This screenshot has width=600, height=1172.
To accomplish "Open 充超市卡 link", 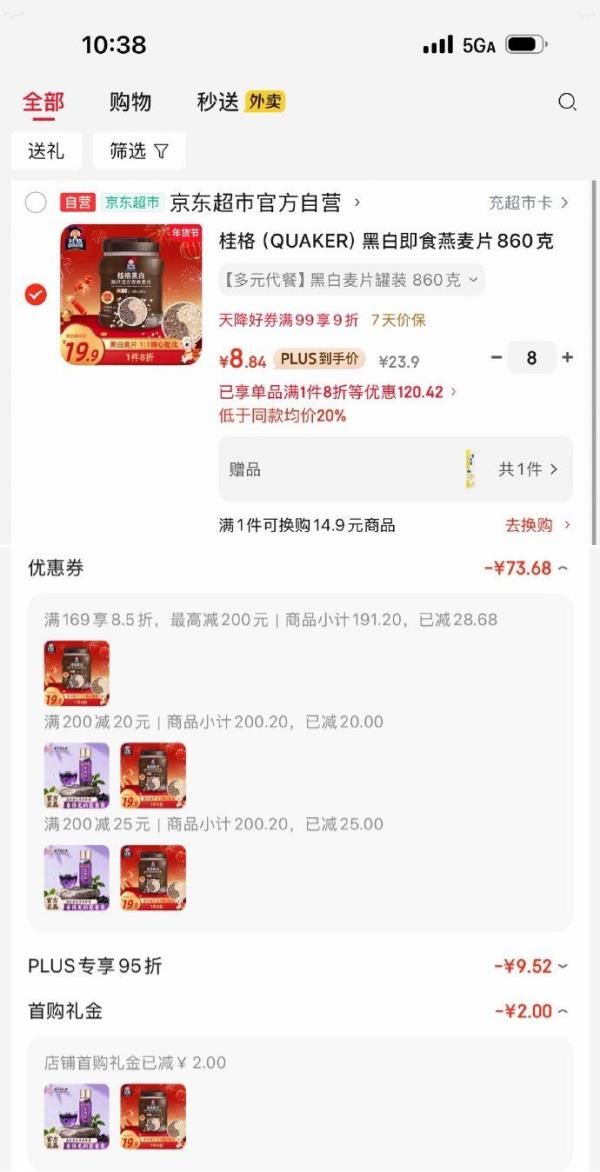I will [528, 203].
